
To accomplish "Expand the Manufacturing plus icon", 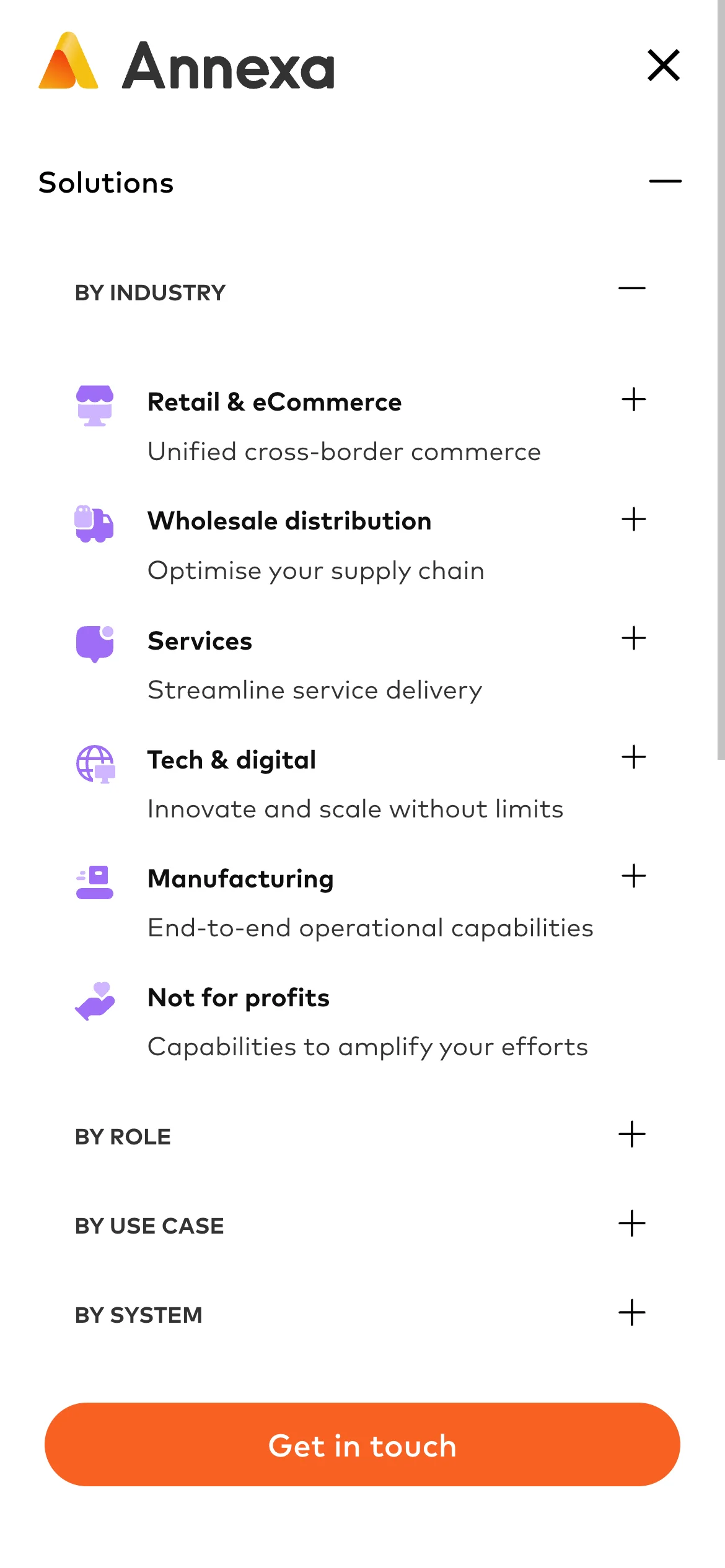I will coord(633,876).
